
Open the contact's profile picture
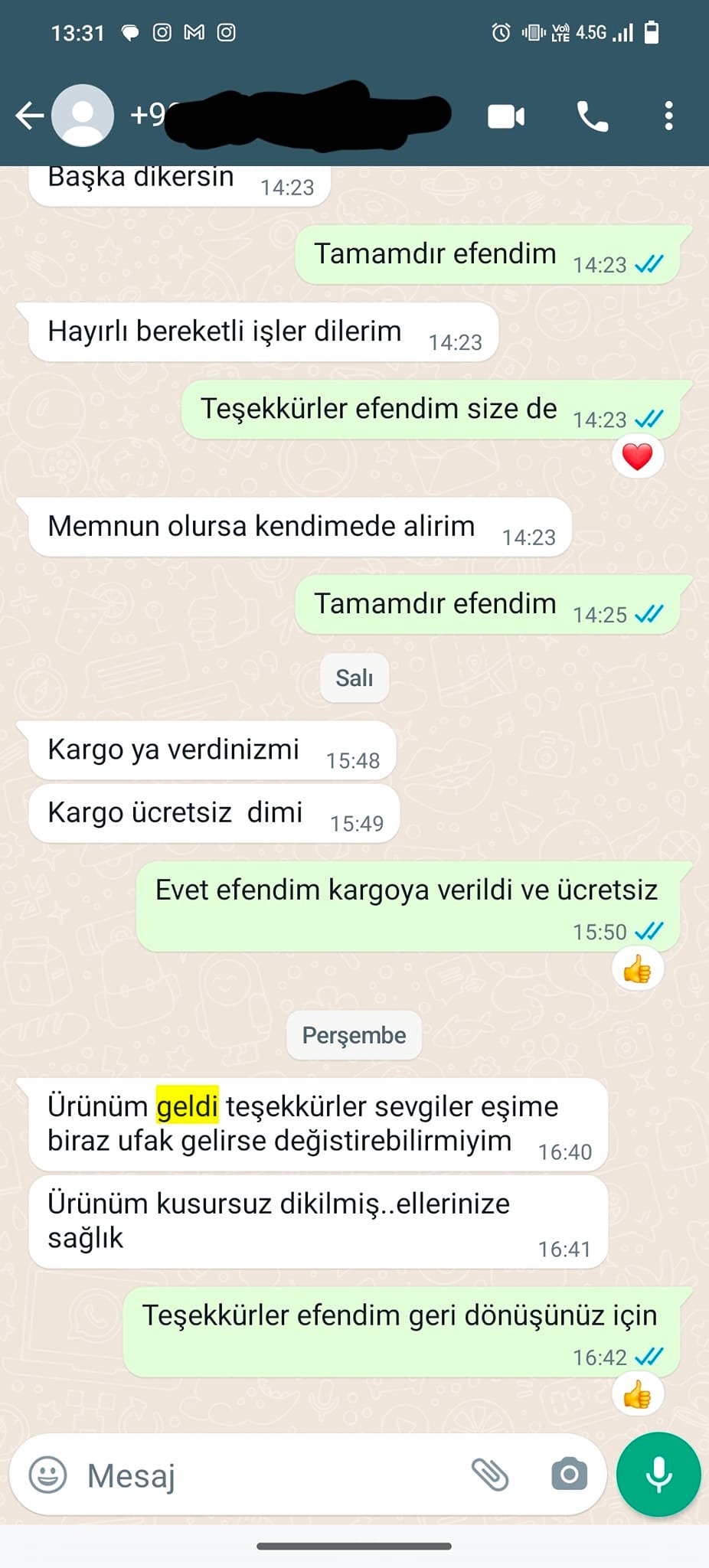click(x=83, y=116)
